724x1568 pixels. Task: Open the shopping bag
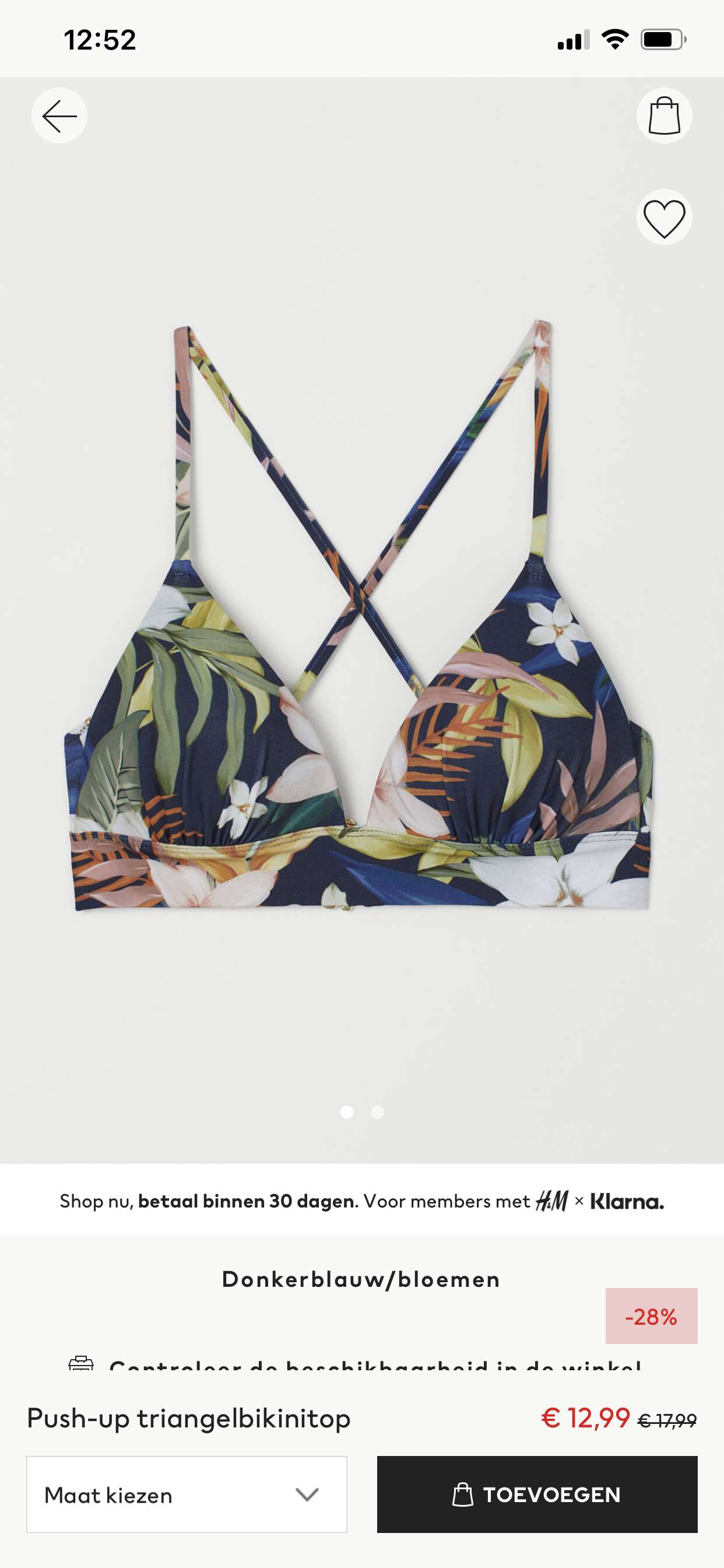click(664, 116)
